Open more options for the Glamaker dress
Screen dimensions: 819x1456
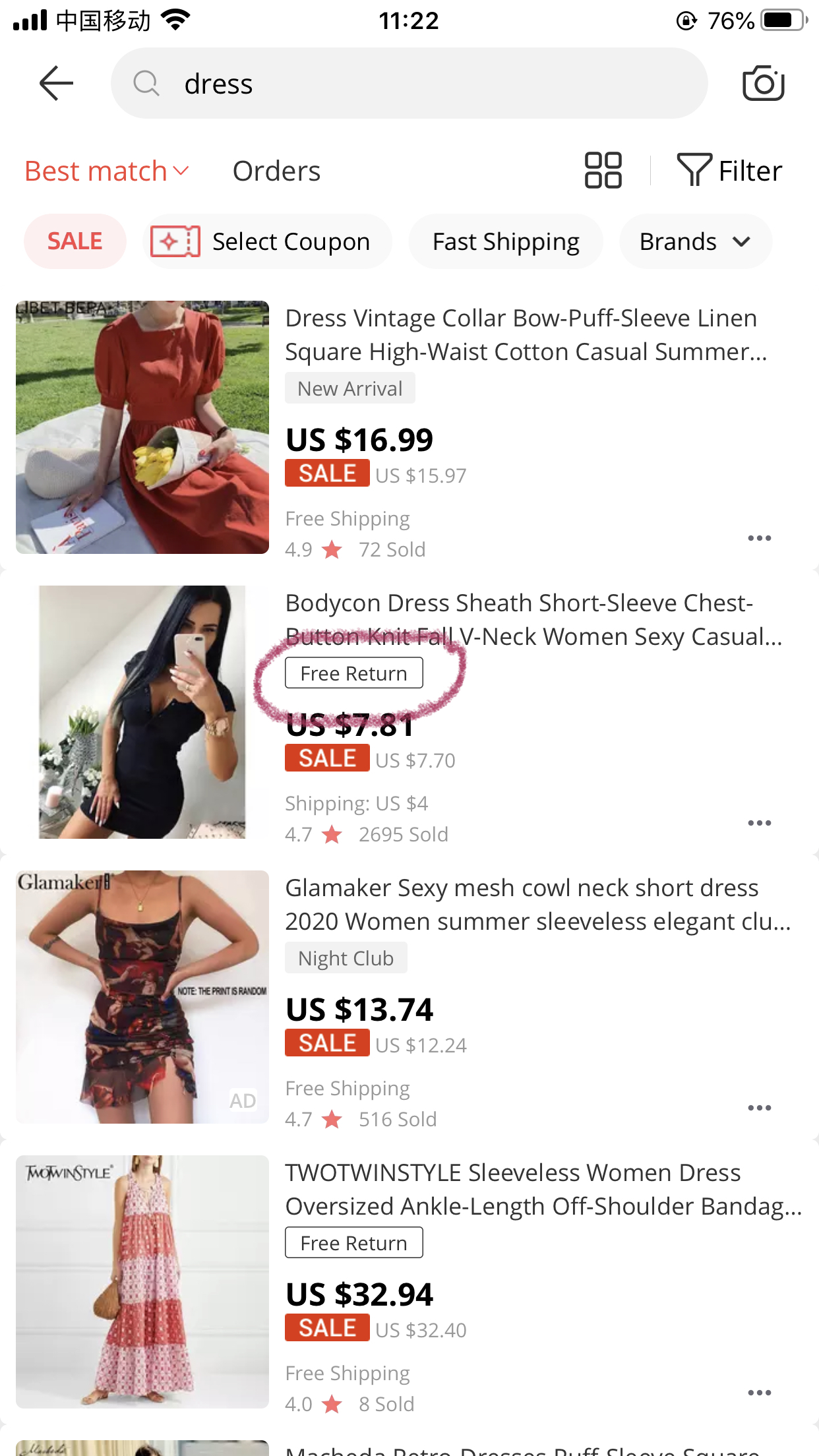[x=759, y=1108]
